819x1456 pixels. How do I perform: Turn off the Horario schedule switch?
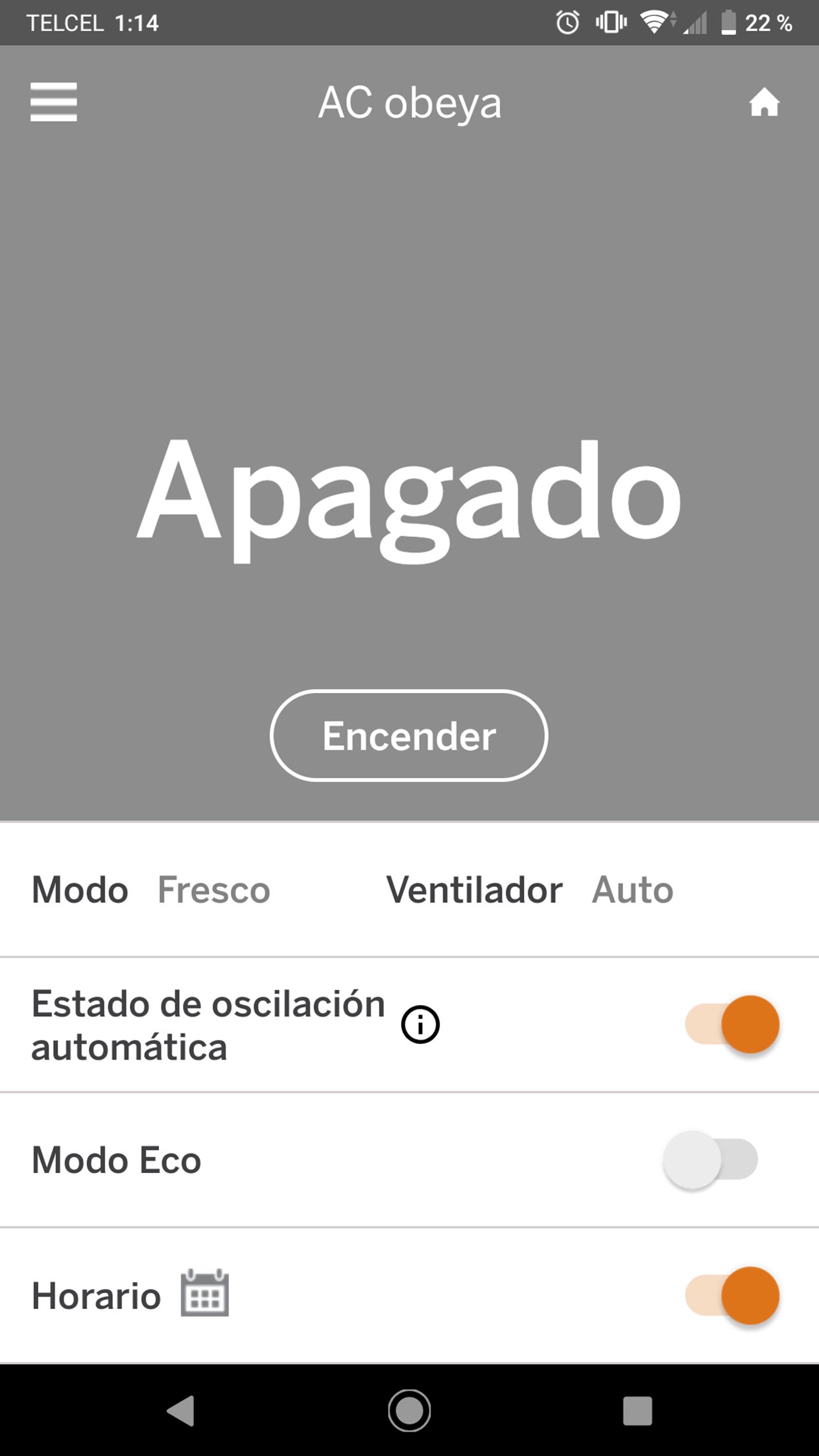point(733,1296)
